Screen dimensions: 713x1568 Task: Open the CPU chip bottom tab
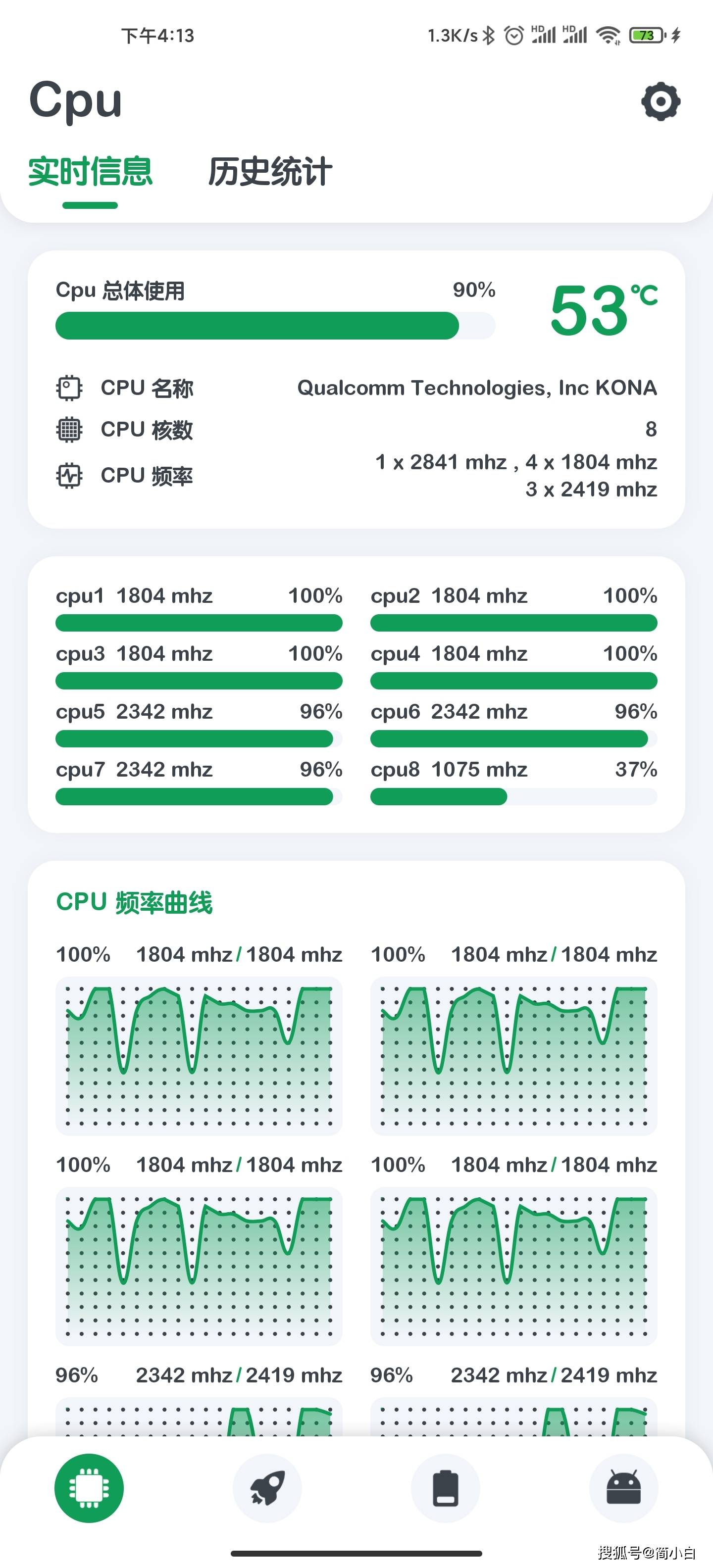pos(89,1488)
